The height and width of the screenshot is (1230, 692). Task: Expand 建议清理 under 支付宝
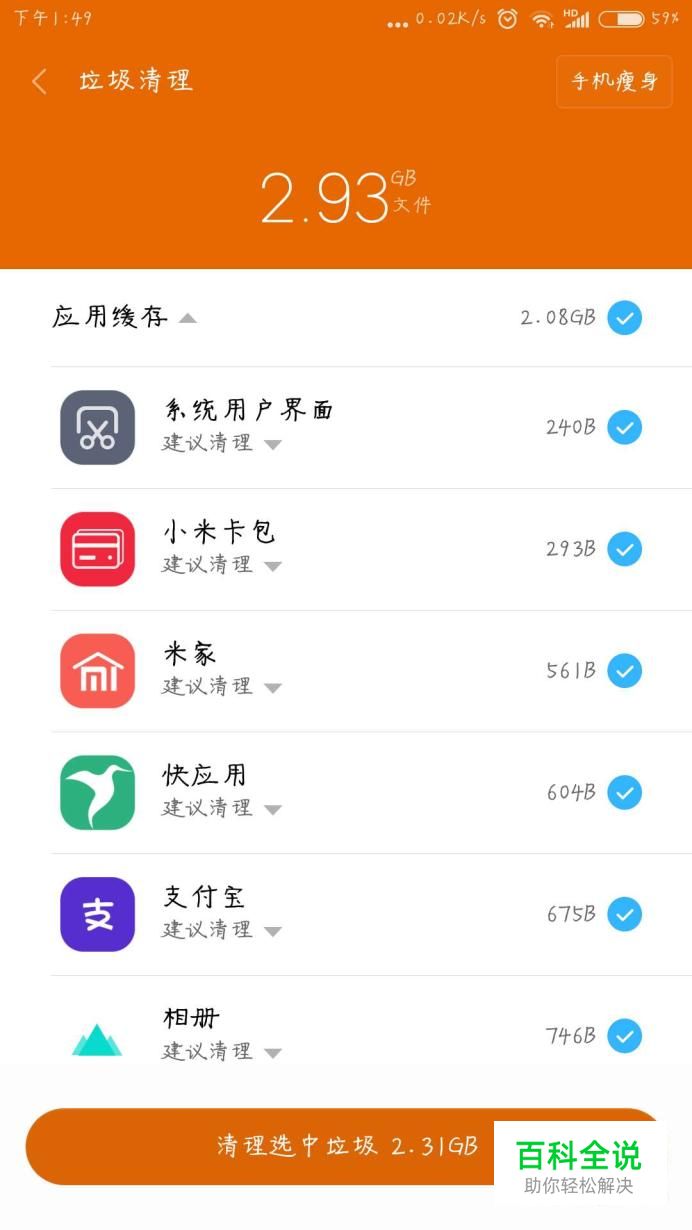click(x=222, y=930)
